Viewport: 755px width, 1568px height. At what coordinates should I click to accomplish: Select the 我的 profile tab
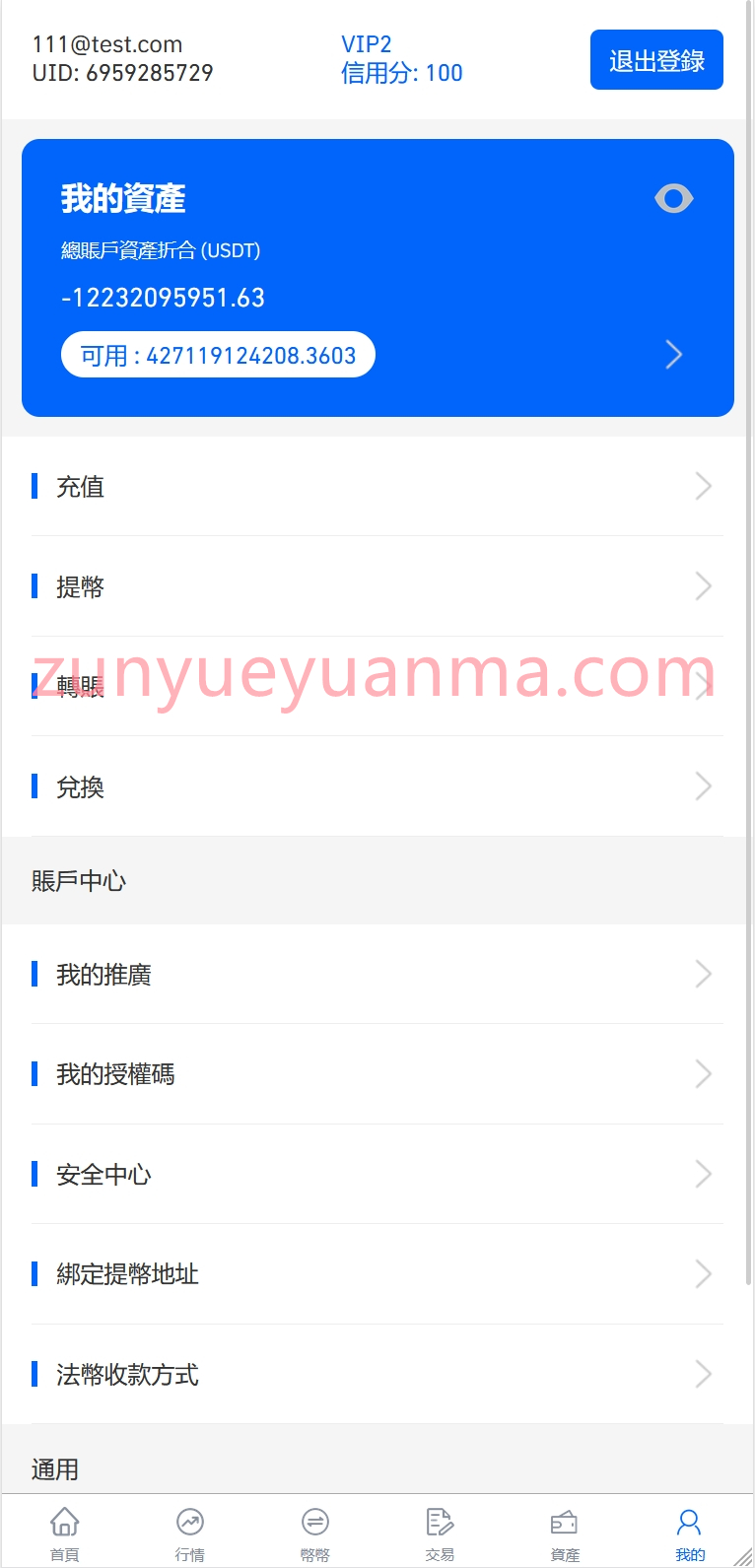tap(690, 1534)
